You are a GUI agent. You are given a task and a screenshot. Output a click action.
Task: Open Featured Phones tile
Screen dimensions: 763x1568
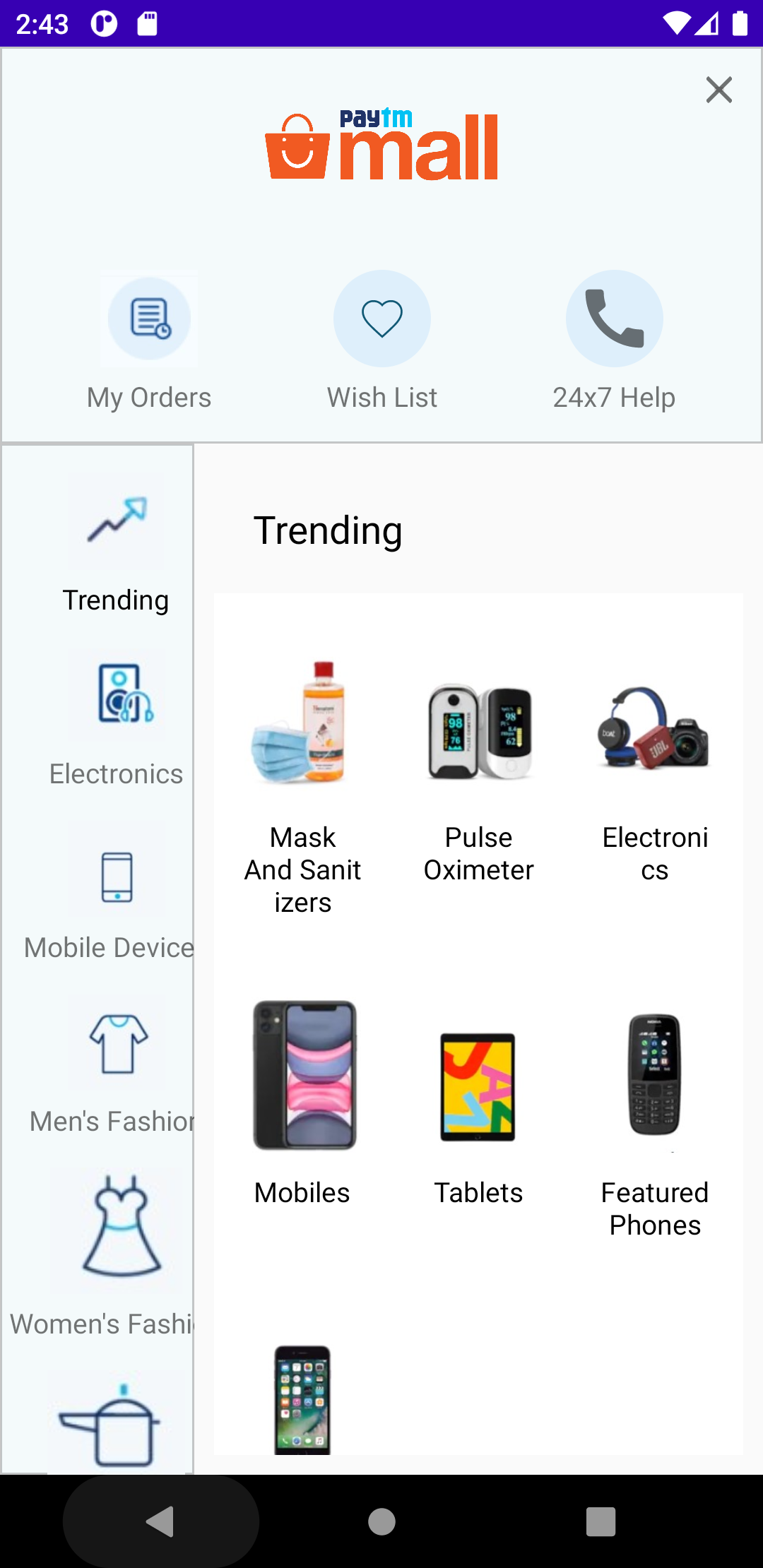655,1123
